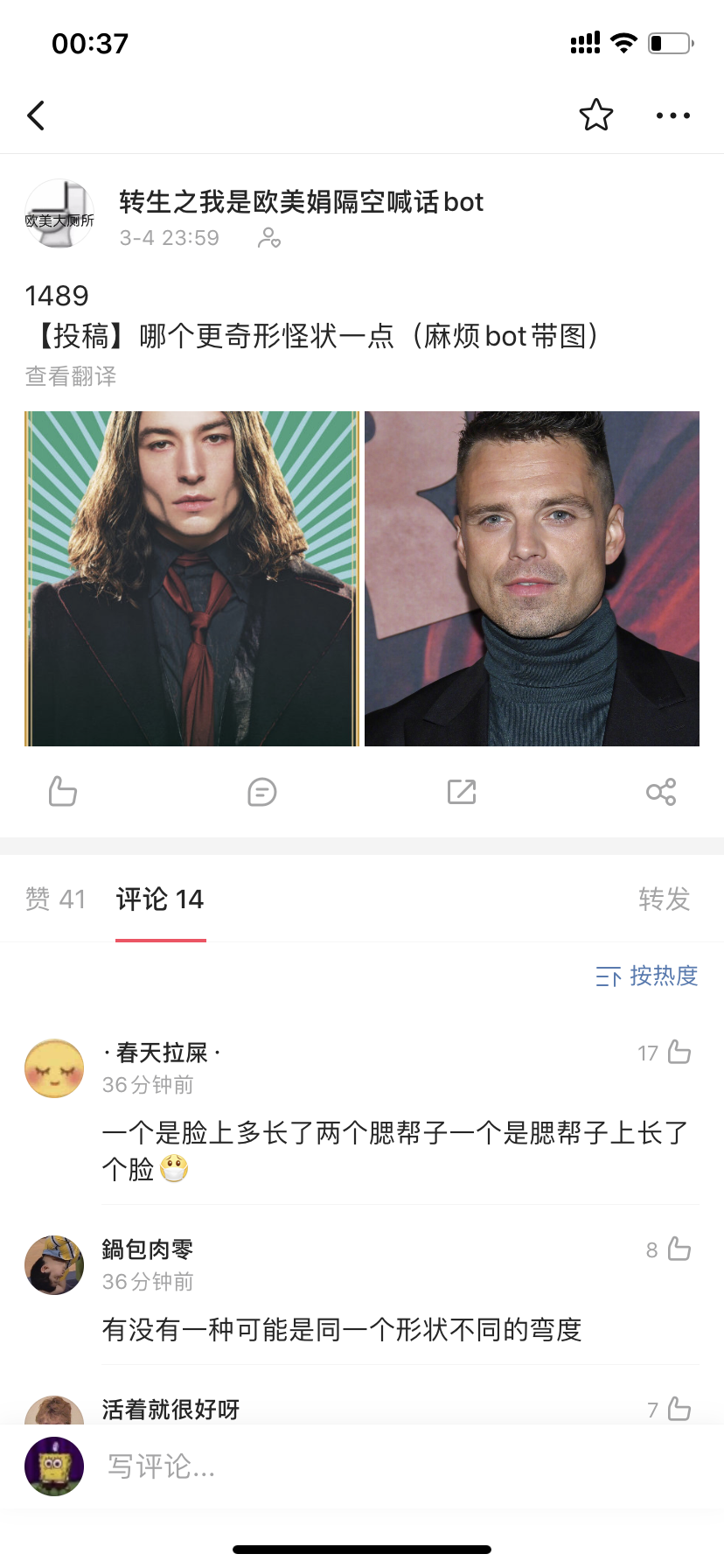This screenshot has width=724, height=1568.
Task: Open the three-dot overflow menu
Action: pos(672,115)
